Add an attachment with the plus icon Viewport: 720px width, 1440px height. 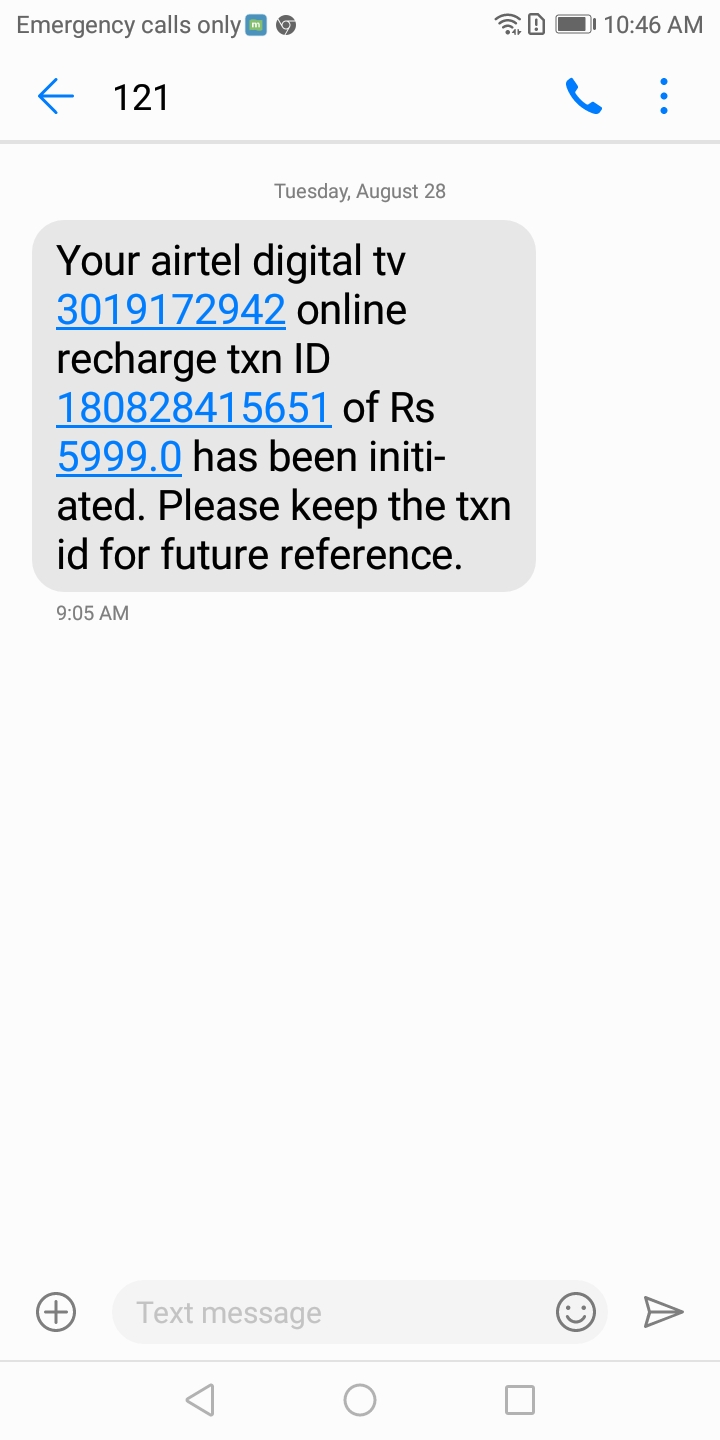click(x=56, y=1312)
